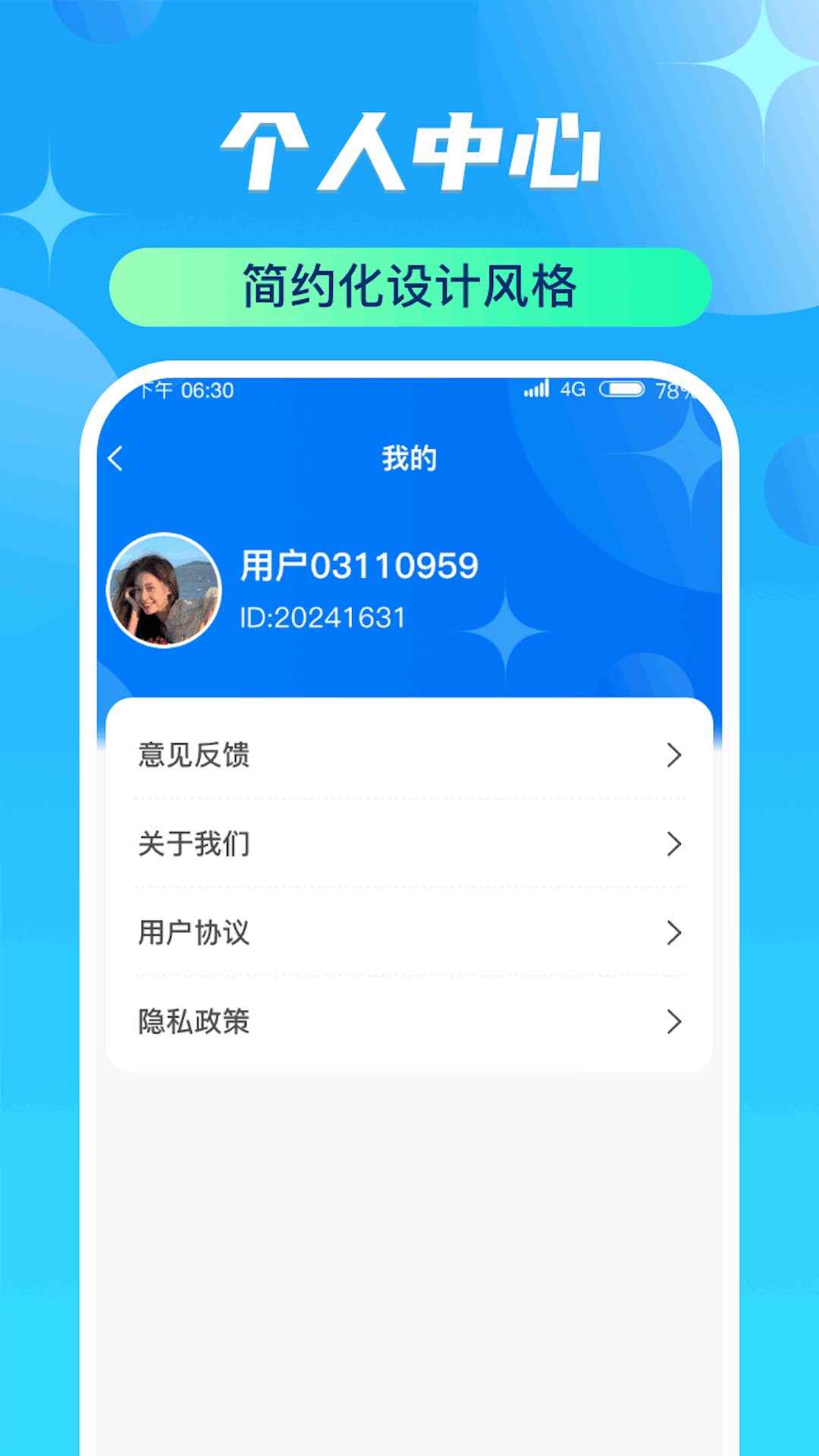Open 隐私政策 via its right arrow
This screenshot has width=819, height=1456.
point(673,1023)
